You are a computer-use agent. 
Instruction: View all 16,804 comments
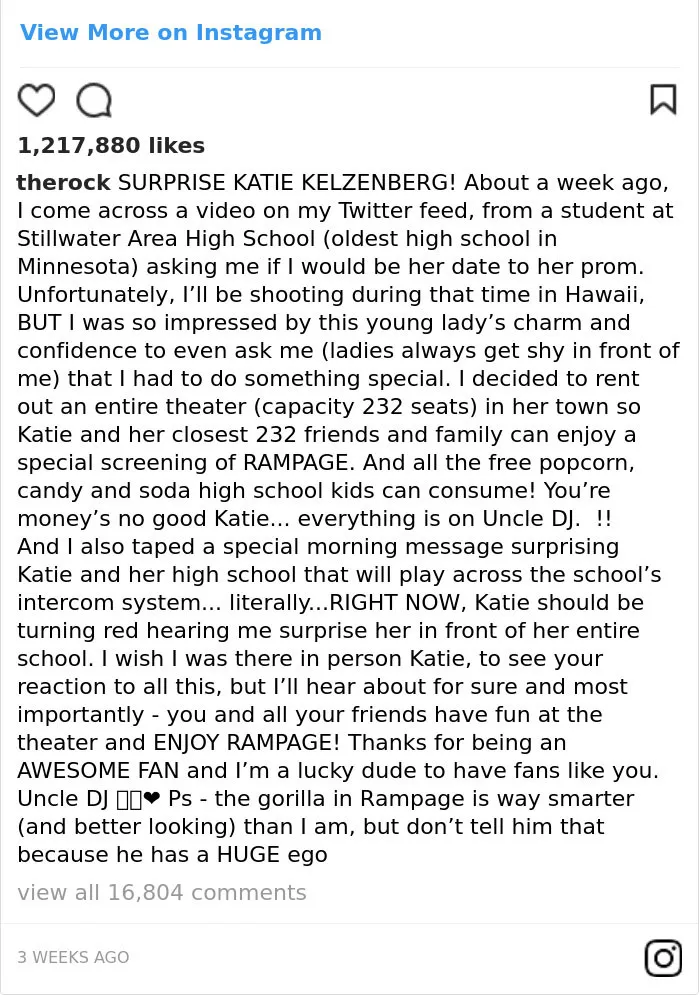162,892
